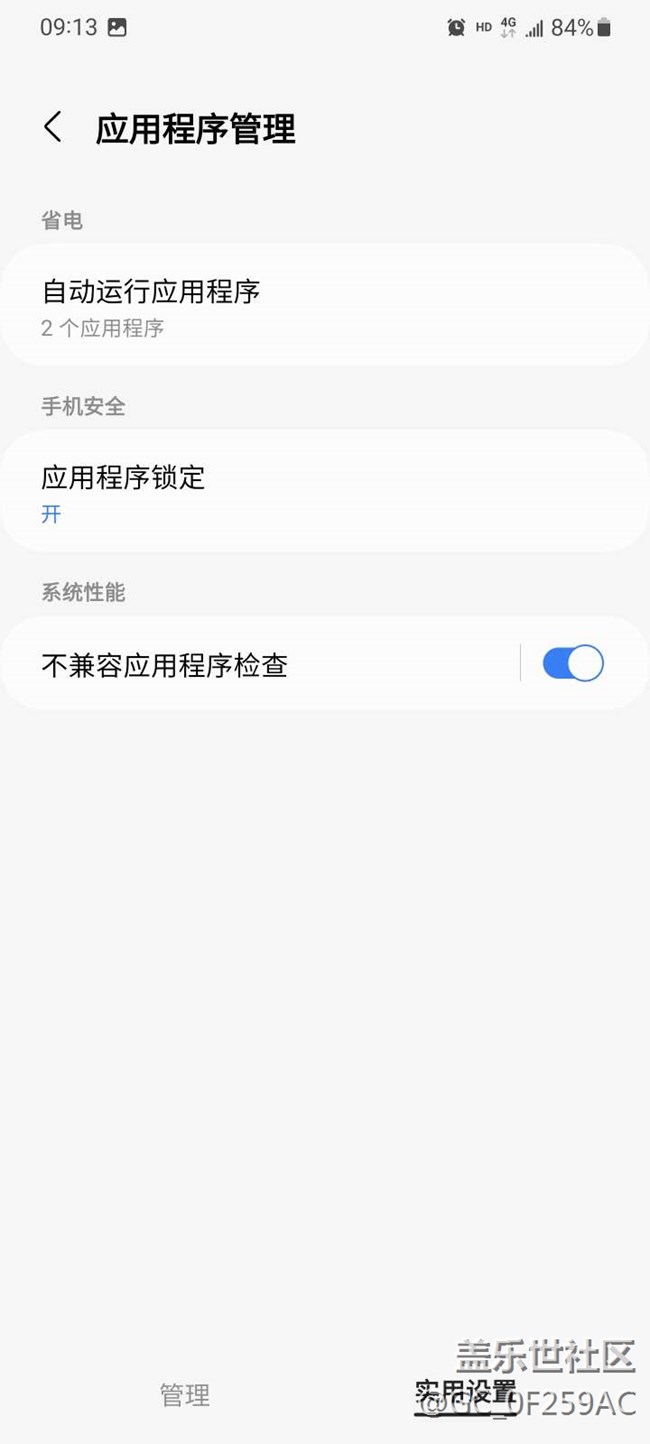Open 不兼容应用程序检查 details
This screenshot has height=1444, width=650.
click(x=260, y=665)
